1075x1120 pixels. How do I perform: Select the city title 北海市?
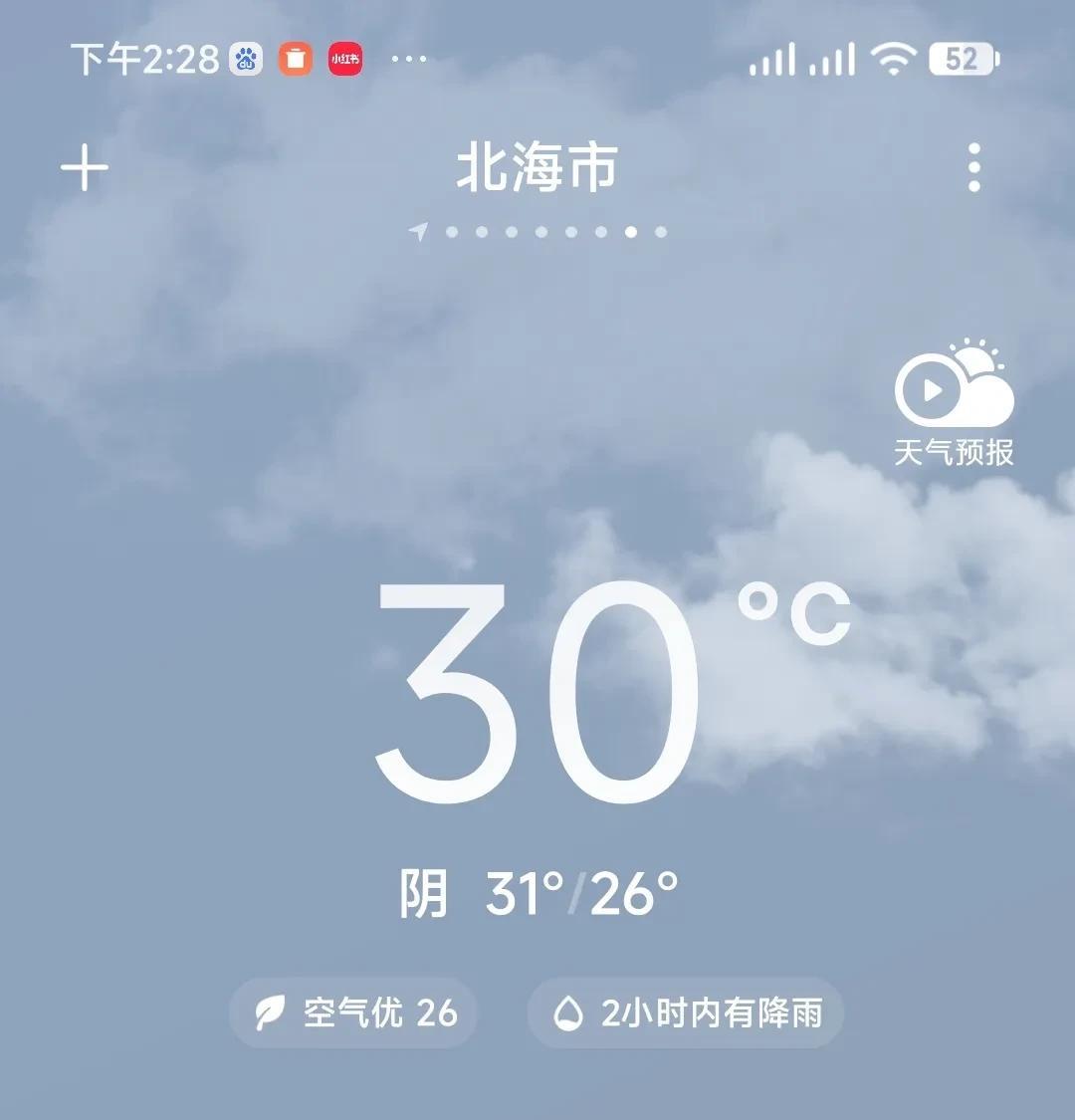pyautogui.click(x=537, y=167)
